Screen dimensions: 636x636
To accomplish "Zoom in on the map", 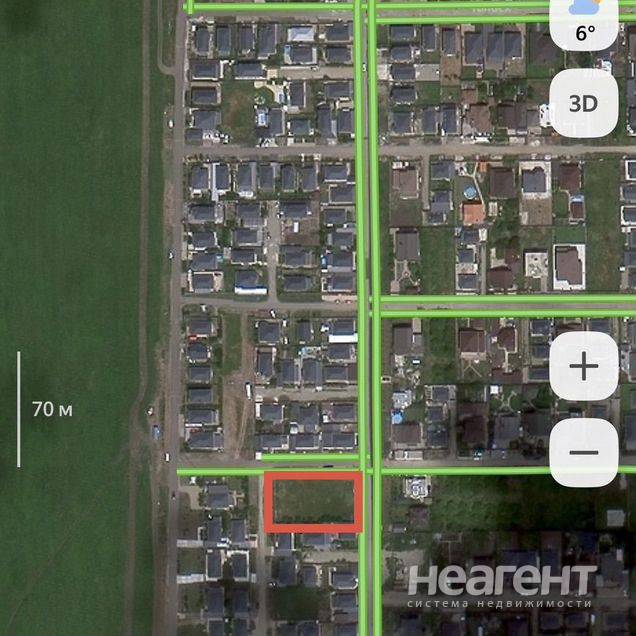I will 584,366.
